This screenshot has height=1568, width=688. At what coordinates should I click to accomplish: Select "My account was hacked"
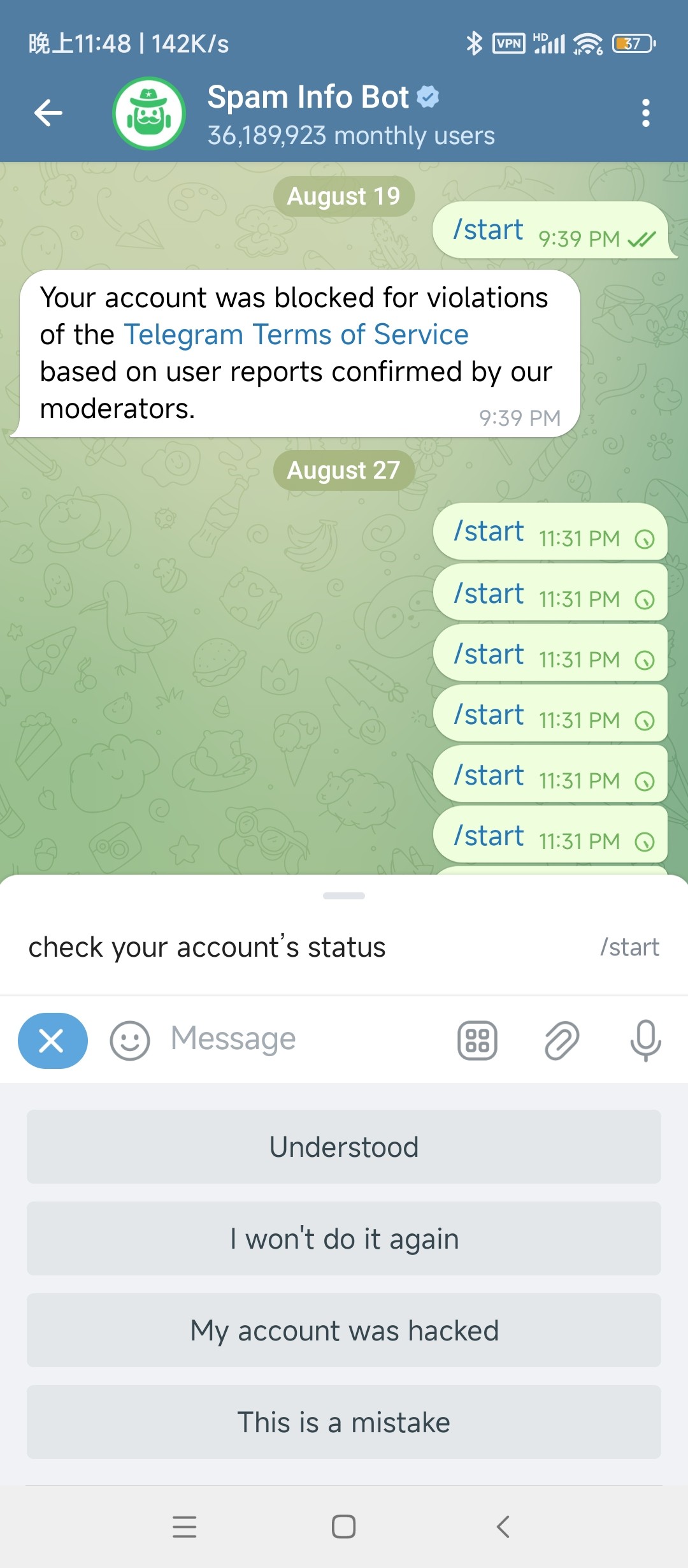(344, 1330)
